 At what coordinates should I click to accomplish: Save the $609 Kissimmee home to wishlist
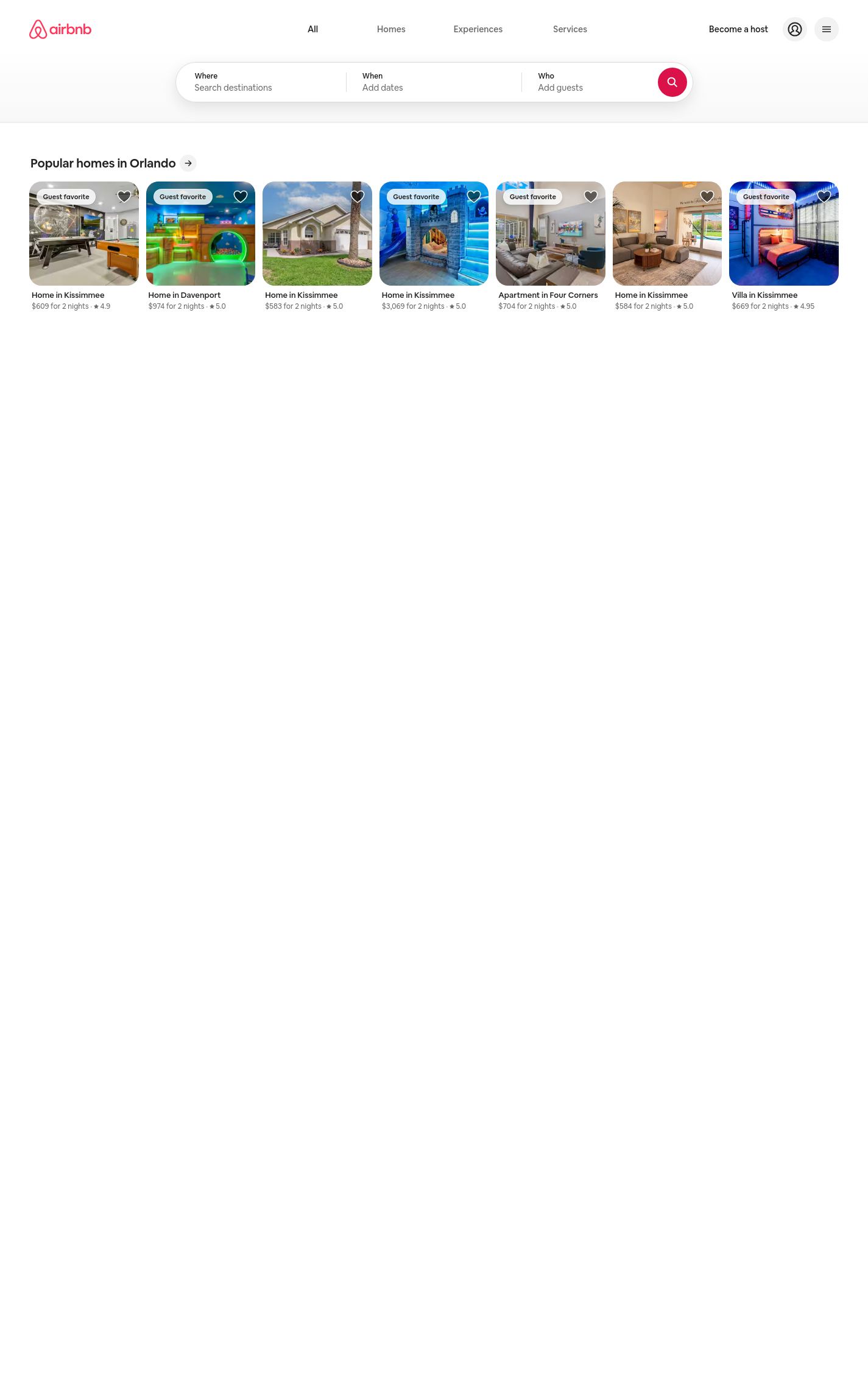[124, 197]
